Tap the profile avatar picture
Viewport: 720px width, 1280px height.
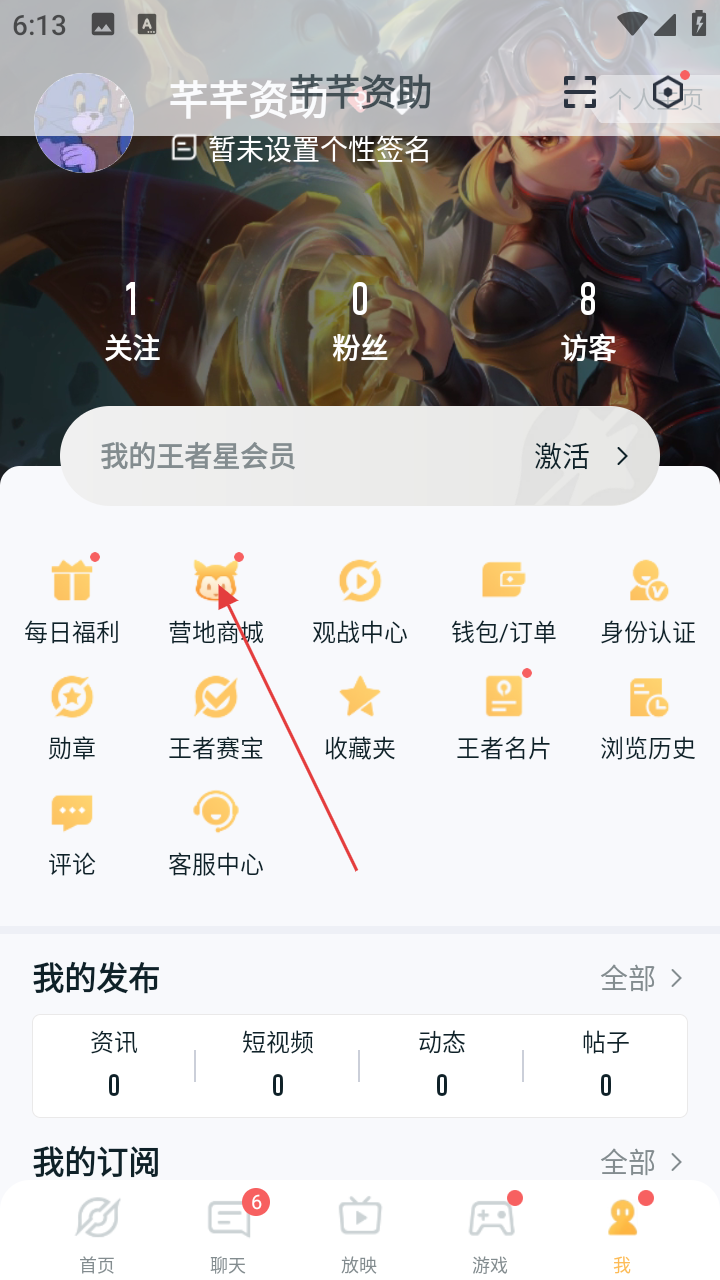(84, 122)
